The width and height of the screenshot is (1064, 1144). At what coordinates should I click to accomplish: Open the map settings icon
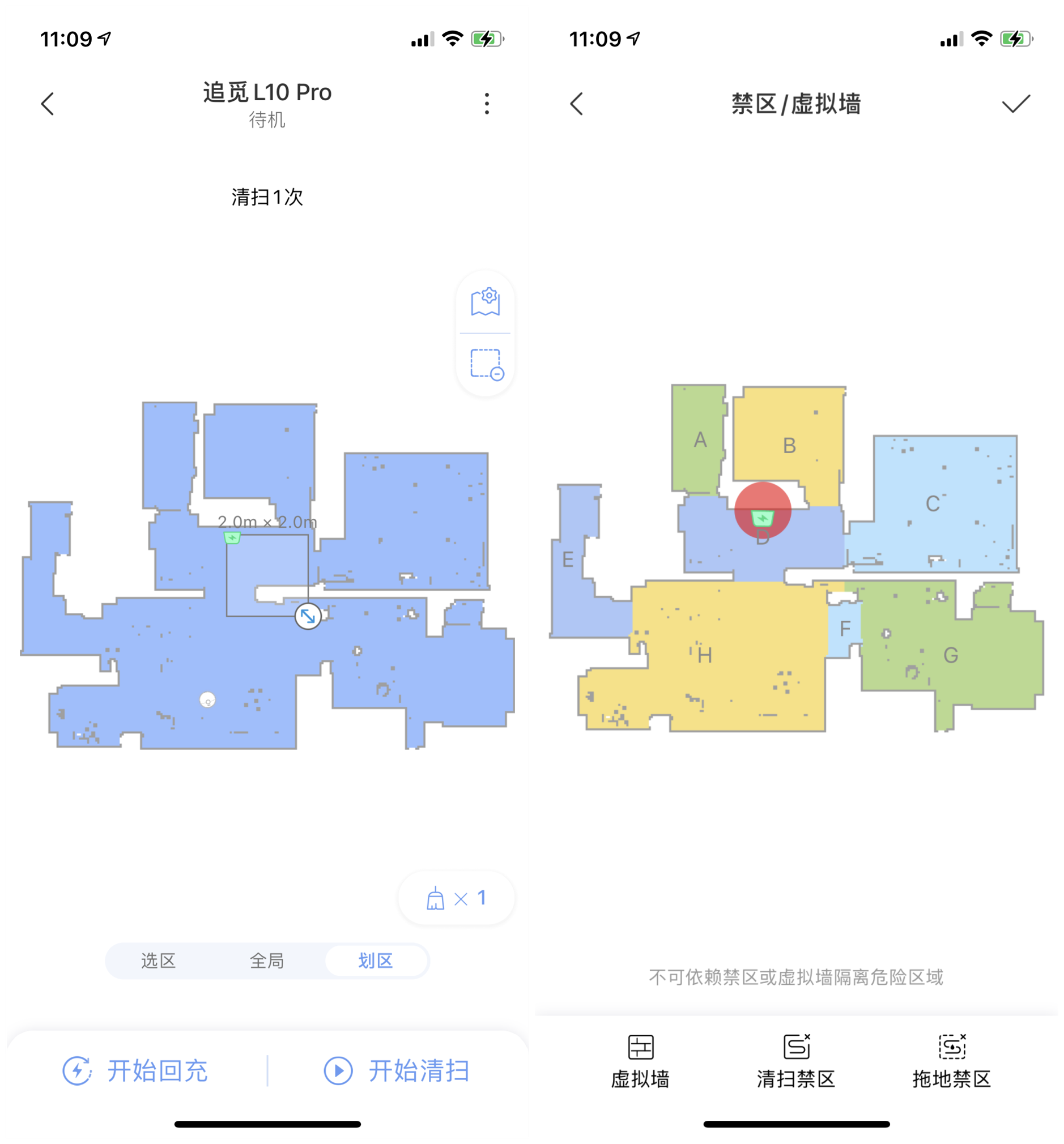(x=486, y=302)
